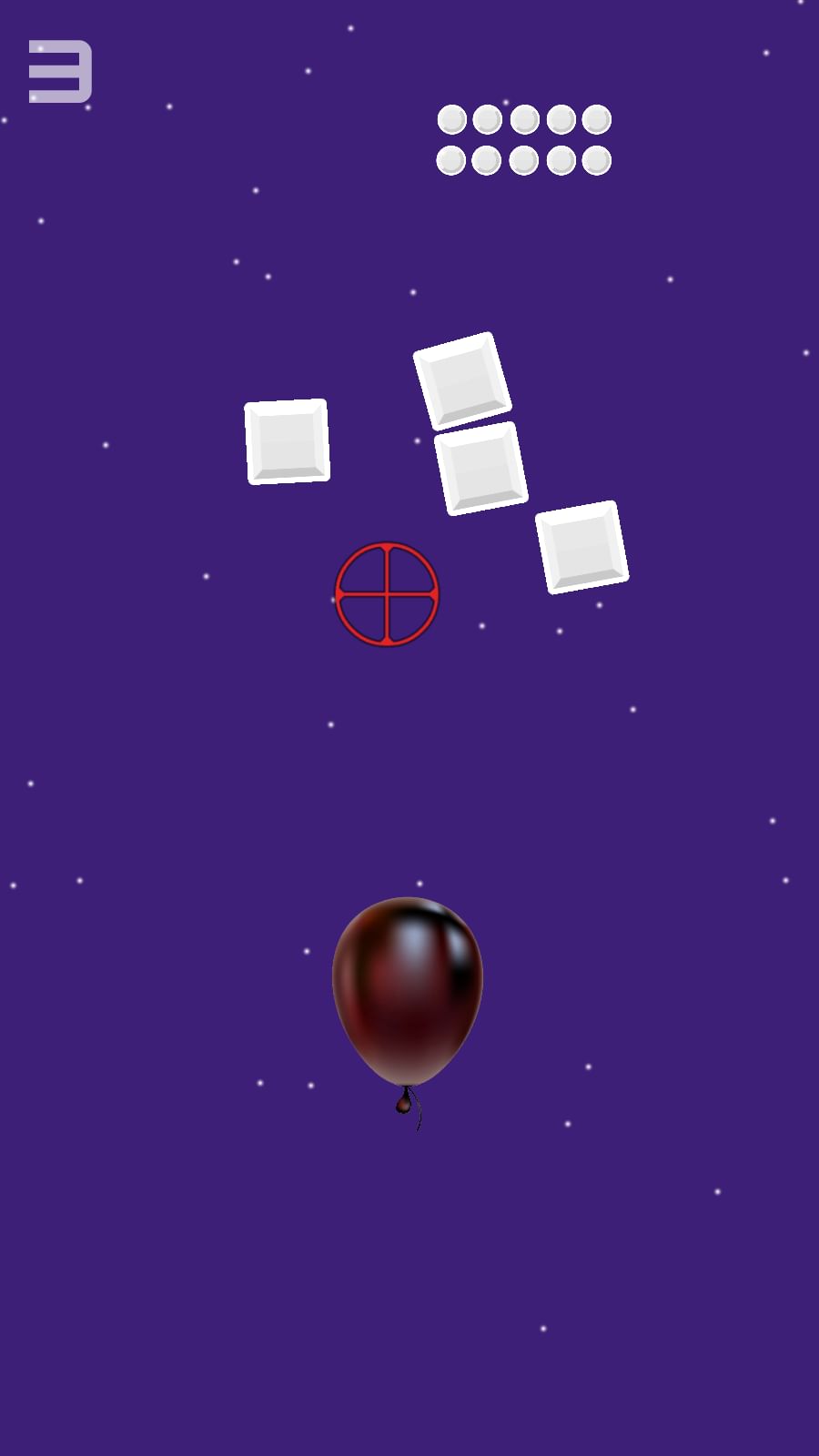The image size is (819, 1456).
Task: Click the last pellet in the bottom row
Action: tap(597, 160)
